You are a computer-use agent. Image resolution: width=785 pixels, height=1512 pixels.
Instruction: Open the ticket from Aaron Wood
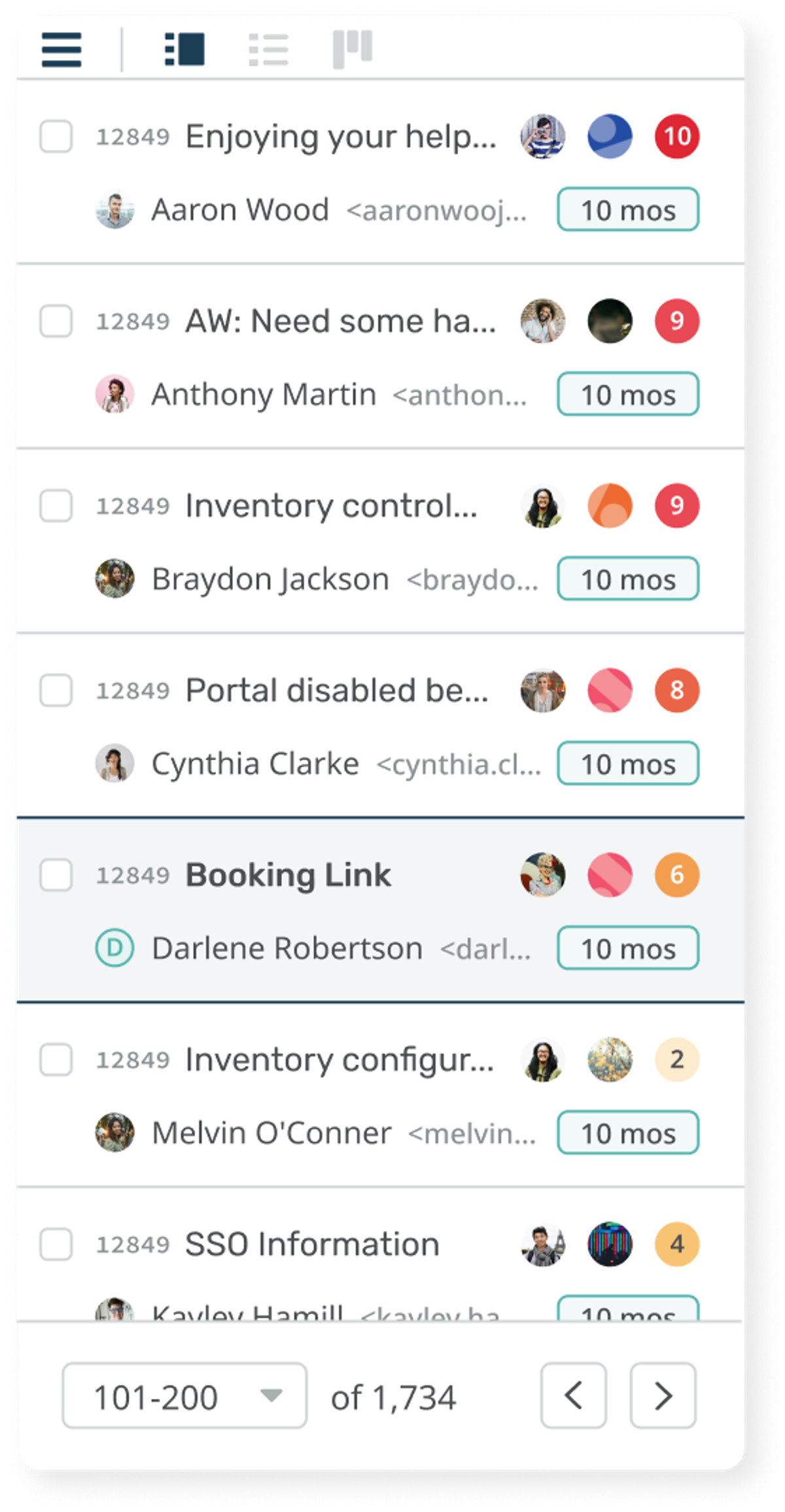pos(340,137)
